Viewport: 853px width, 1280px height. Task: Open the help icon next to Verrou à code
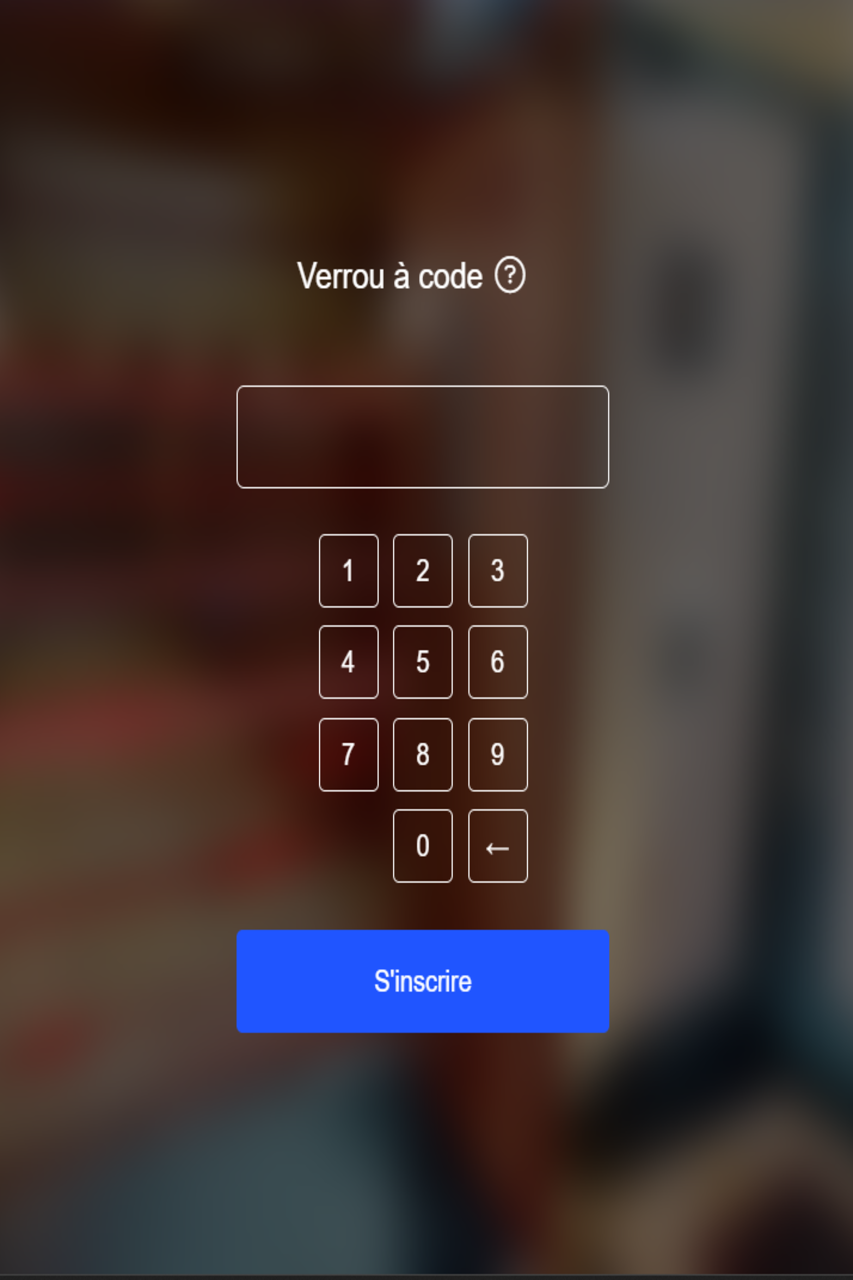click(x=510, y=275)
